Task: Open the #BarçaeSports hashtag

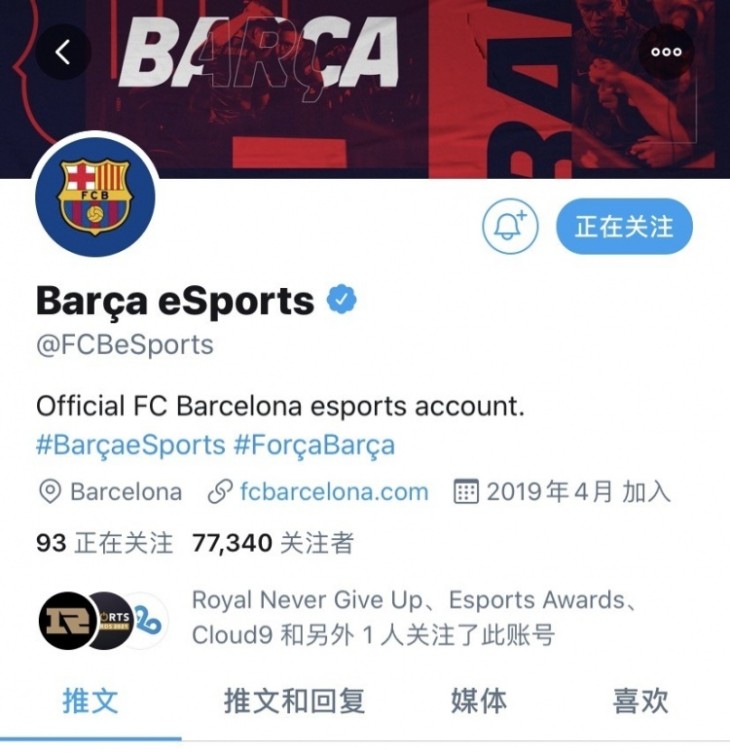Action: pos(130,445)
